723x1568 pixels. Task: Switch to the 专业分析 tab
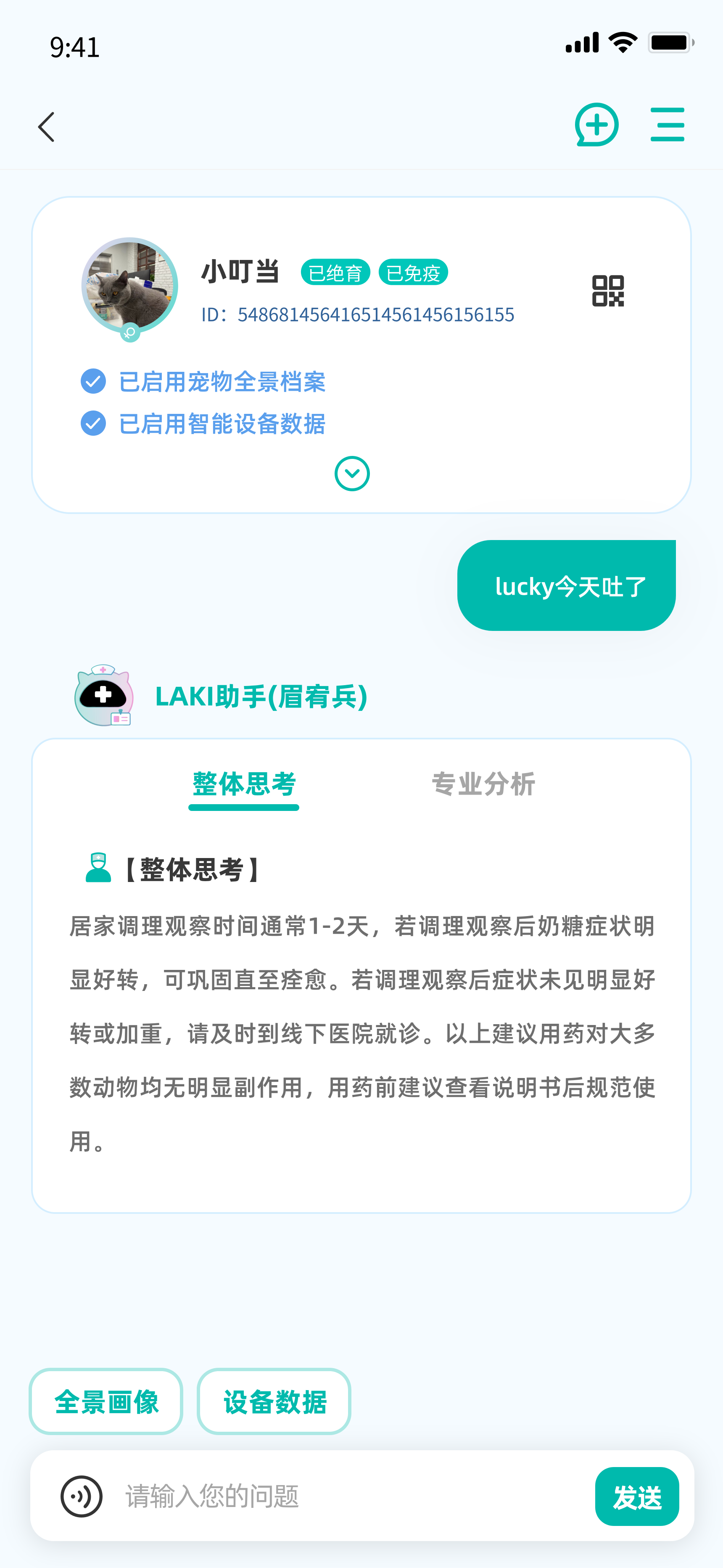[x=483, y=784]
